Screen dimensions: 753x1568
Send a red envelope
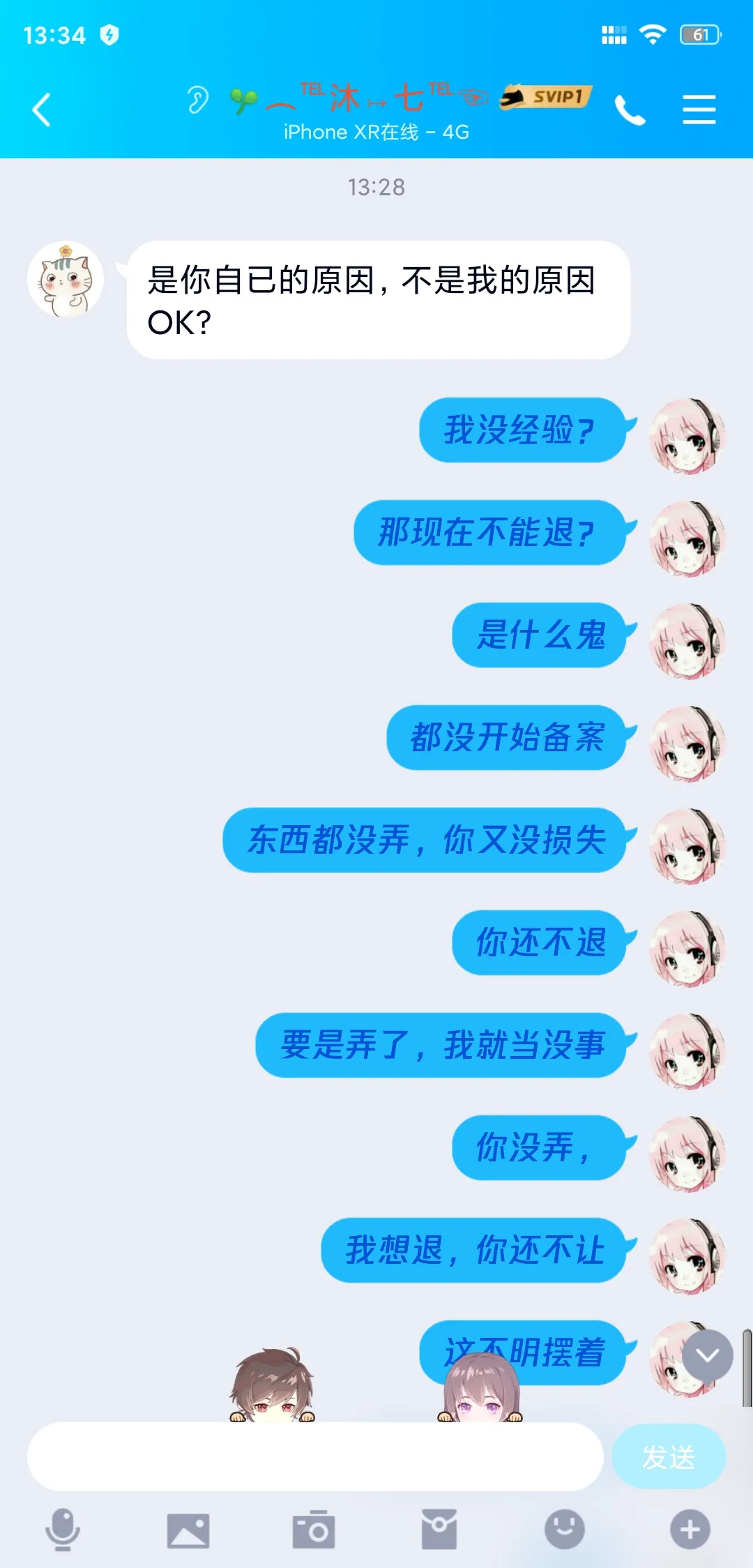(439, 1529)
